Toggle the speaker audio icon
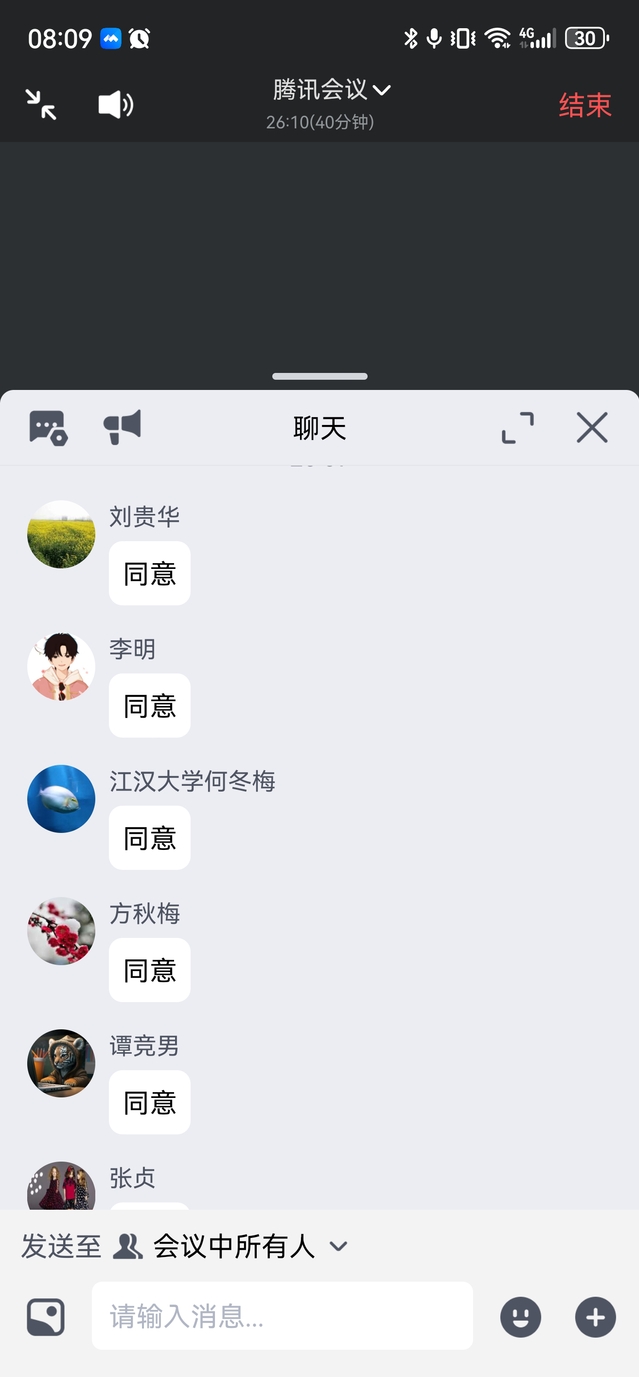The image size is (639, 1377). point(115,104)
